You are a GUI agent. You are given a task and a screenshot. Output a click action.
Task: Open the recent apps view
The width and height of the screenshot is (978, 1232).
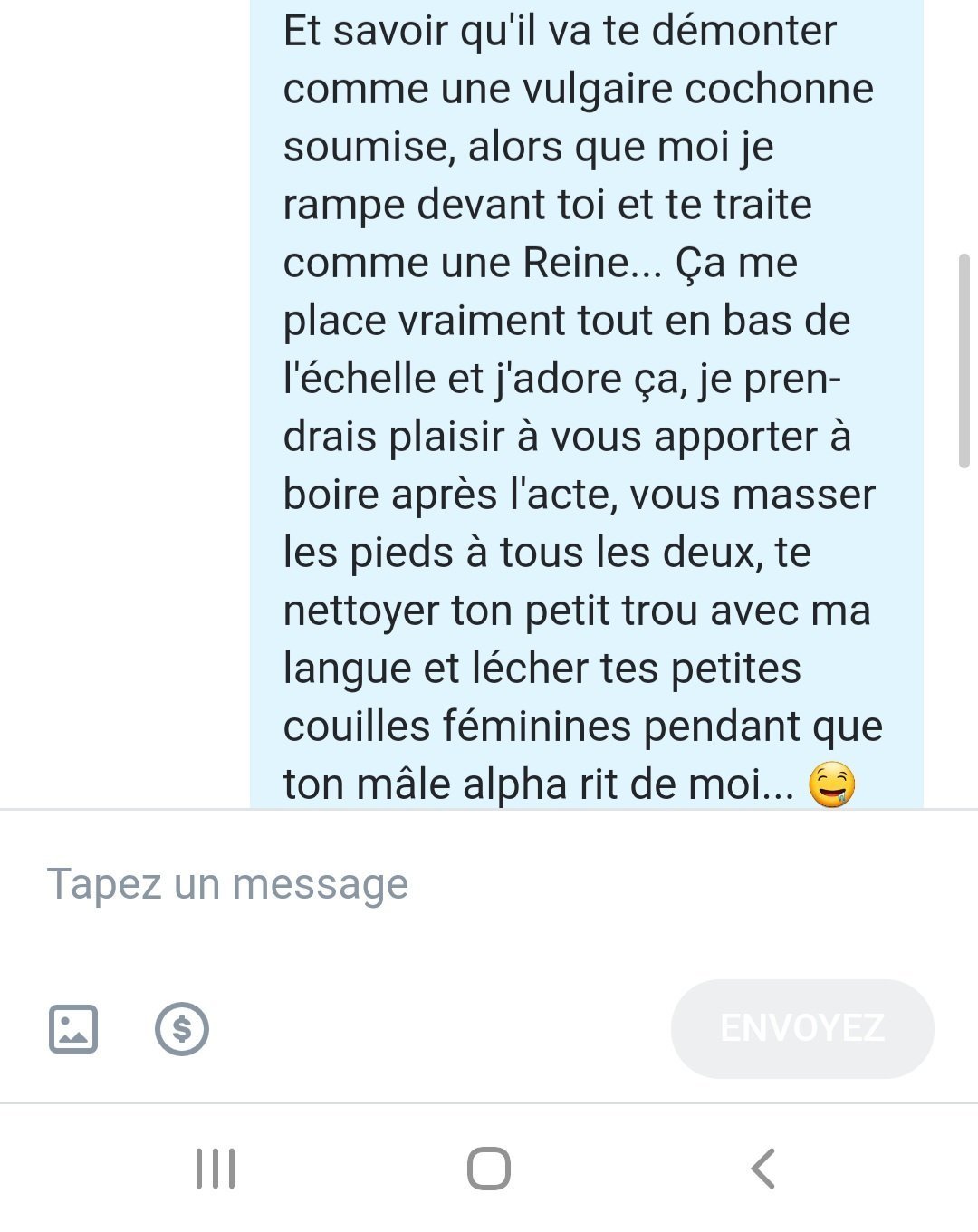pos(216,1169)
